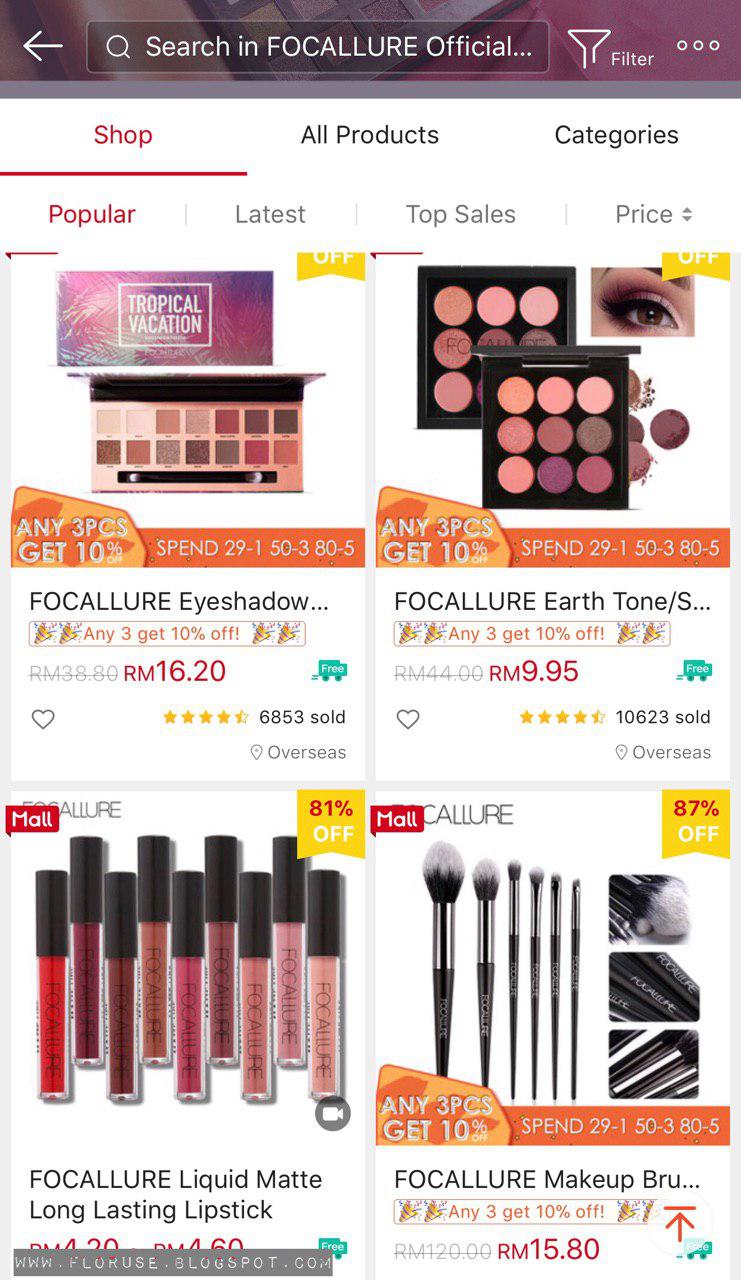The height and width of the screenshot is (1280, 741).
Task: Jump back to top with arrow button
Action: [680, 1223]
